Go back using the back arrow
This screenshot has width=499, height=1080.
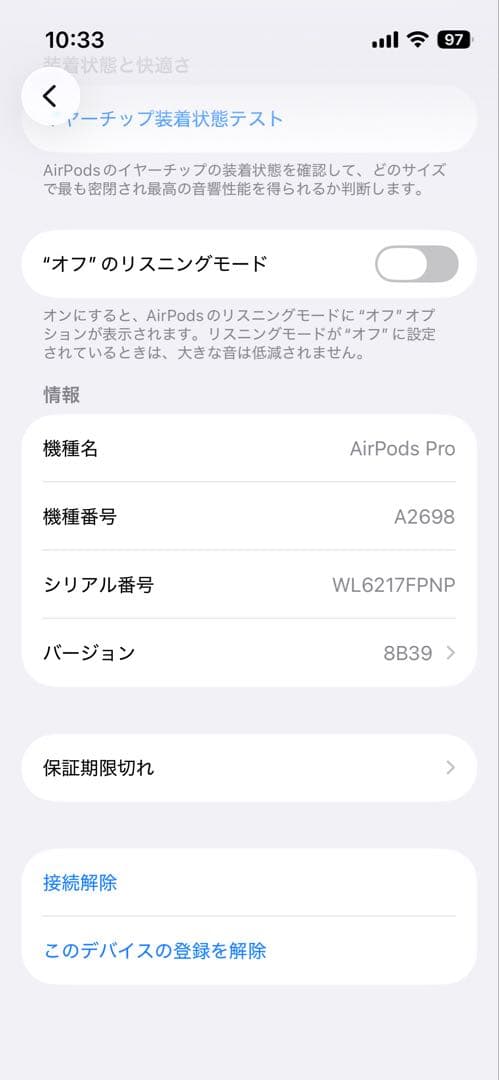[x=50, y=96]
